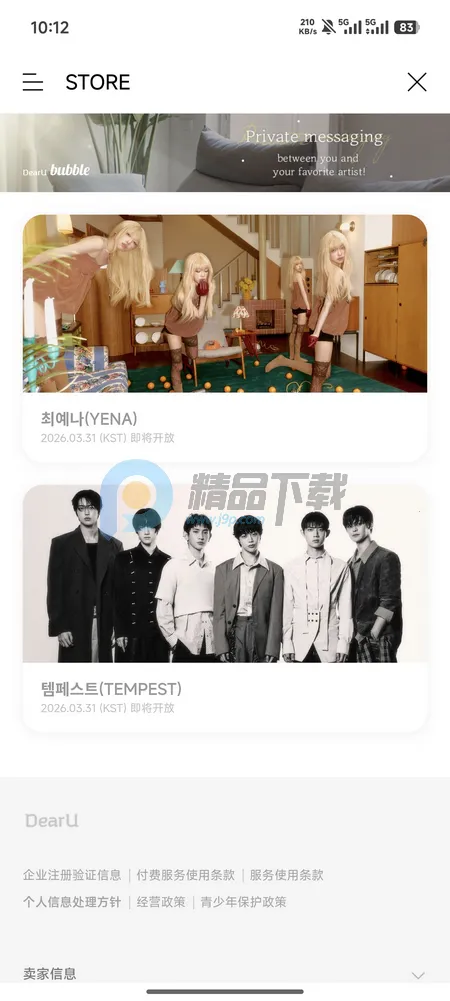Screen dimensions: 450x1001
Task: Open 服务使用条款 link
Action: point(287,875)
